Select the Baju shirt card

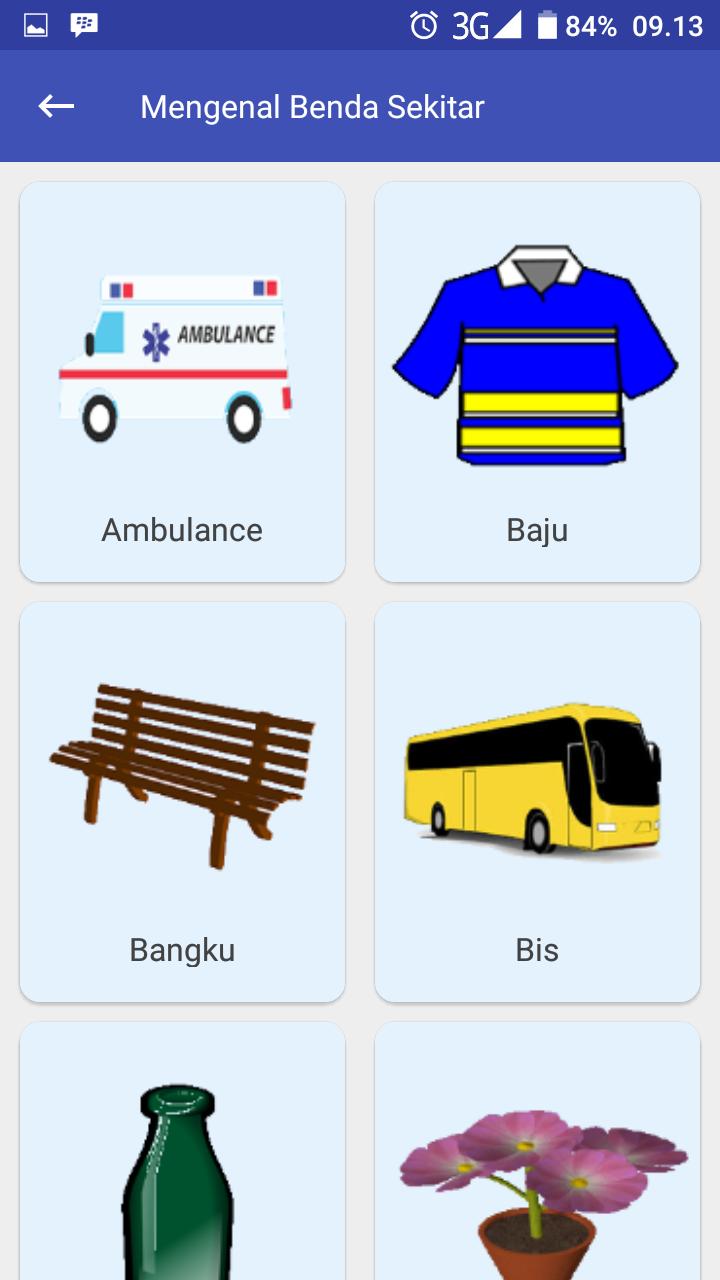537,381
